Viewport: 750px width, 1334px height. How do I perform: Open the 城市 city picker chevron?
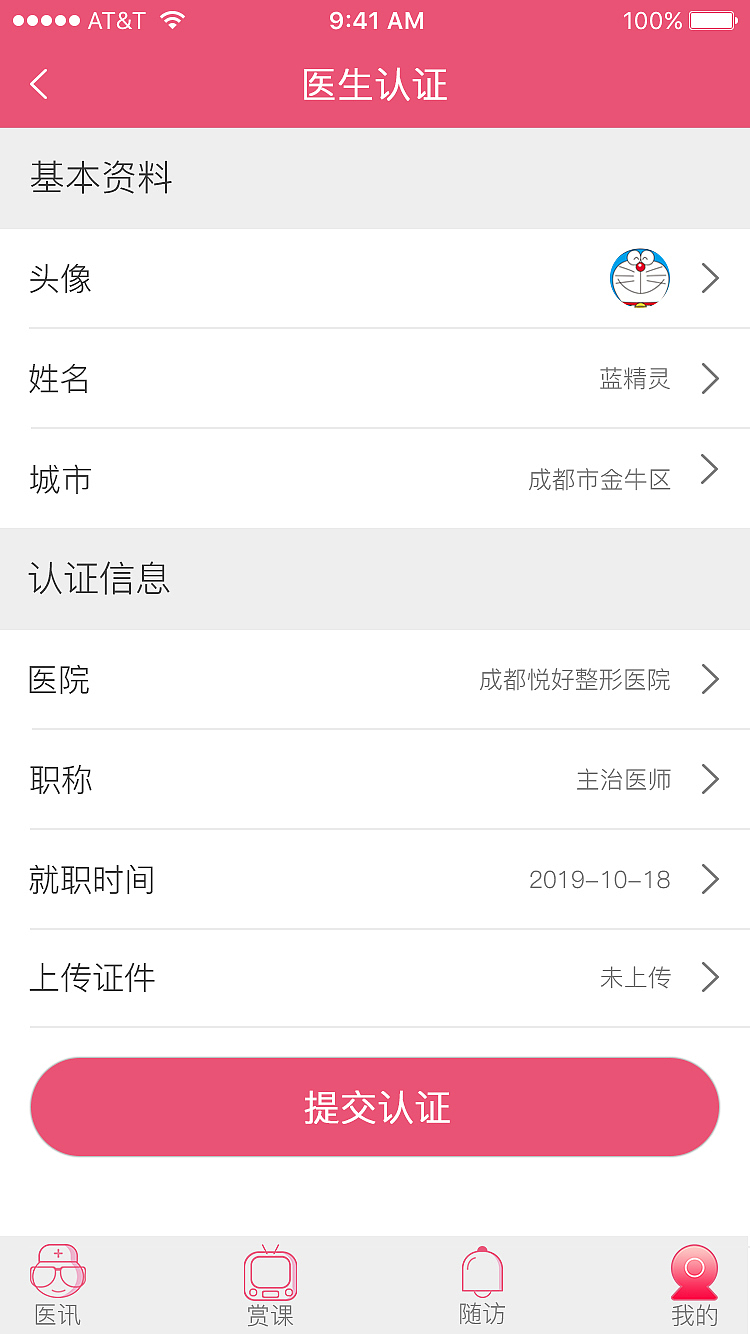click(710, 470)
